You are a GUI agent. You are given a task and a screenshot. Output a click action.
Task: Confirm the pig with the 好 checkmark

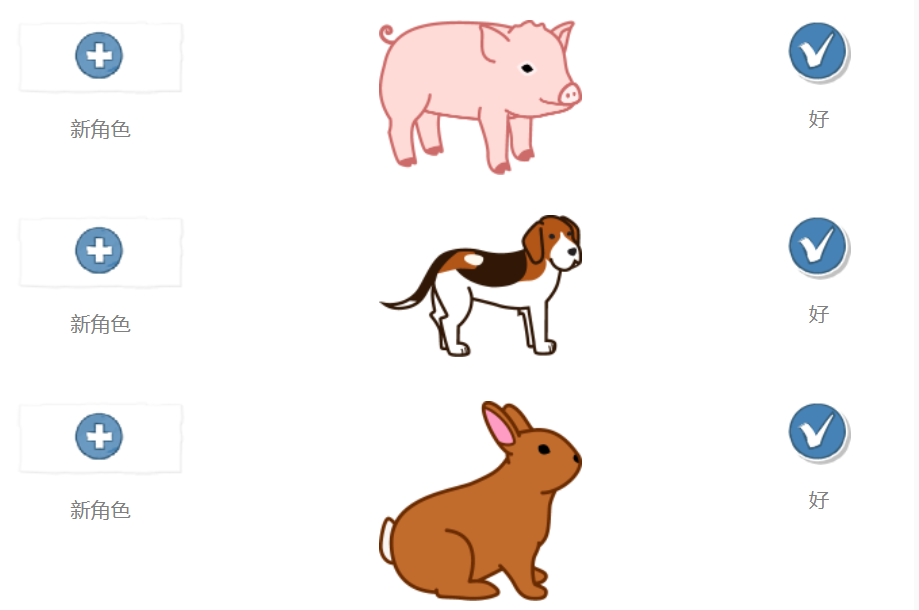point(817,50)
